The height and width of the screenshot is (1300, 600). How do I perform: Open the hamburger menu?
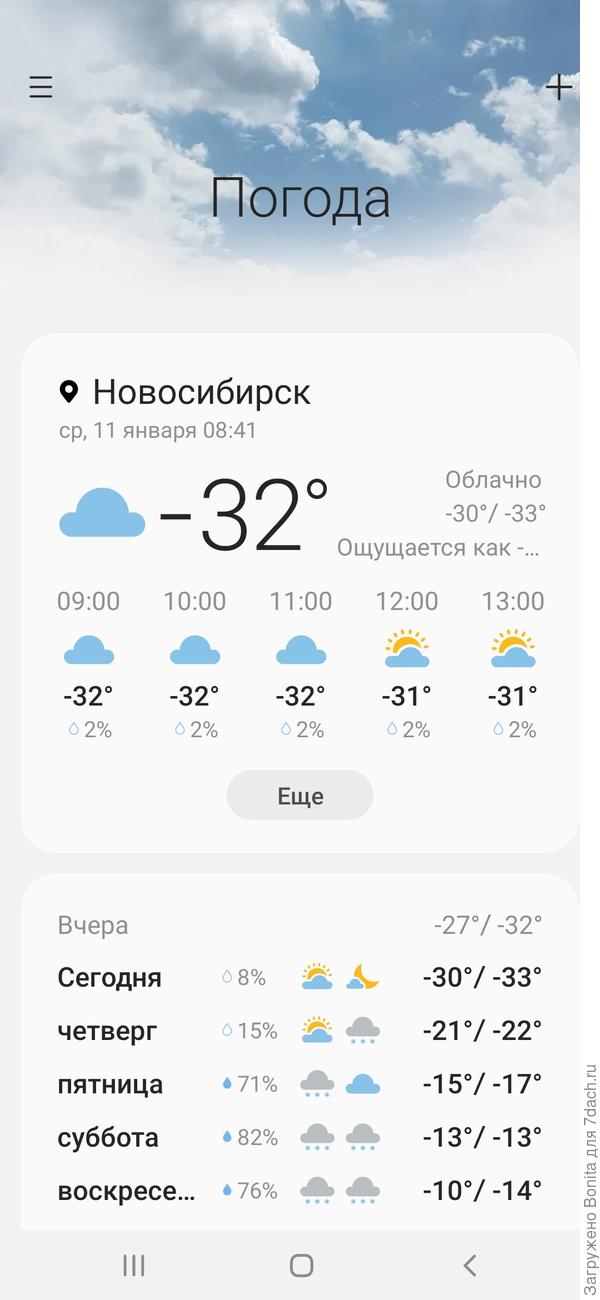click(x=40, y=88)
